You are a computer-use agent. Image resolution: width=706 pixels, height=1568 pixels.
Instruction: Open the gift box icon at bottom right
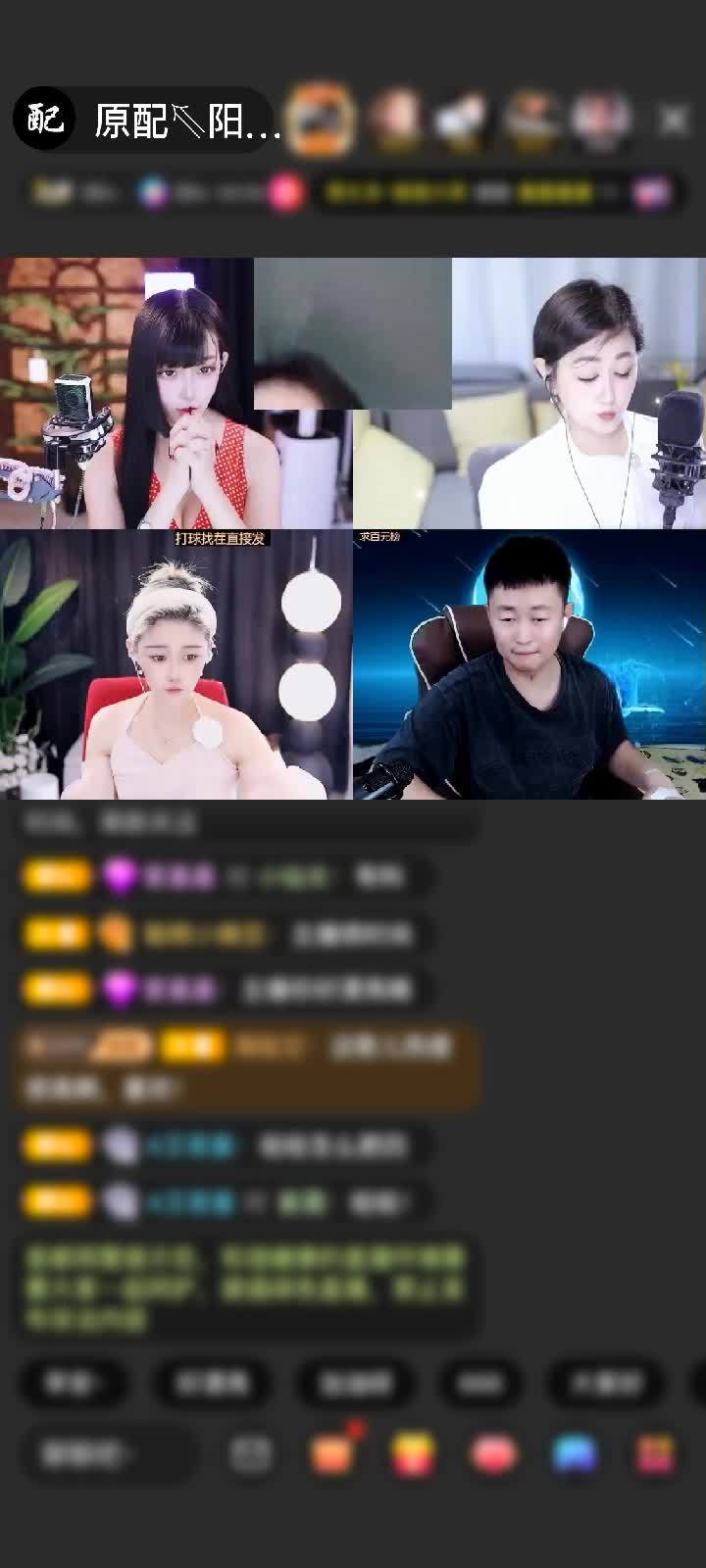(655, 1454)
